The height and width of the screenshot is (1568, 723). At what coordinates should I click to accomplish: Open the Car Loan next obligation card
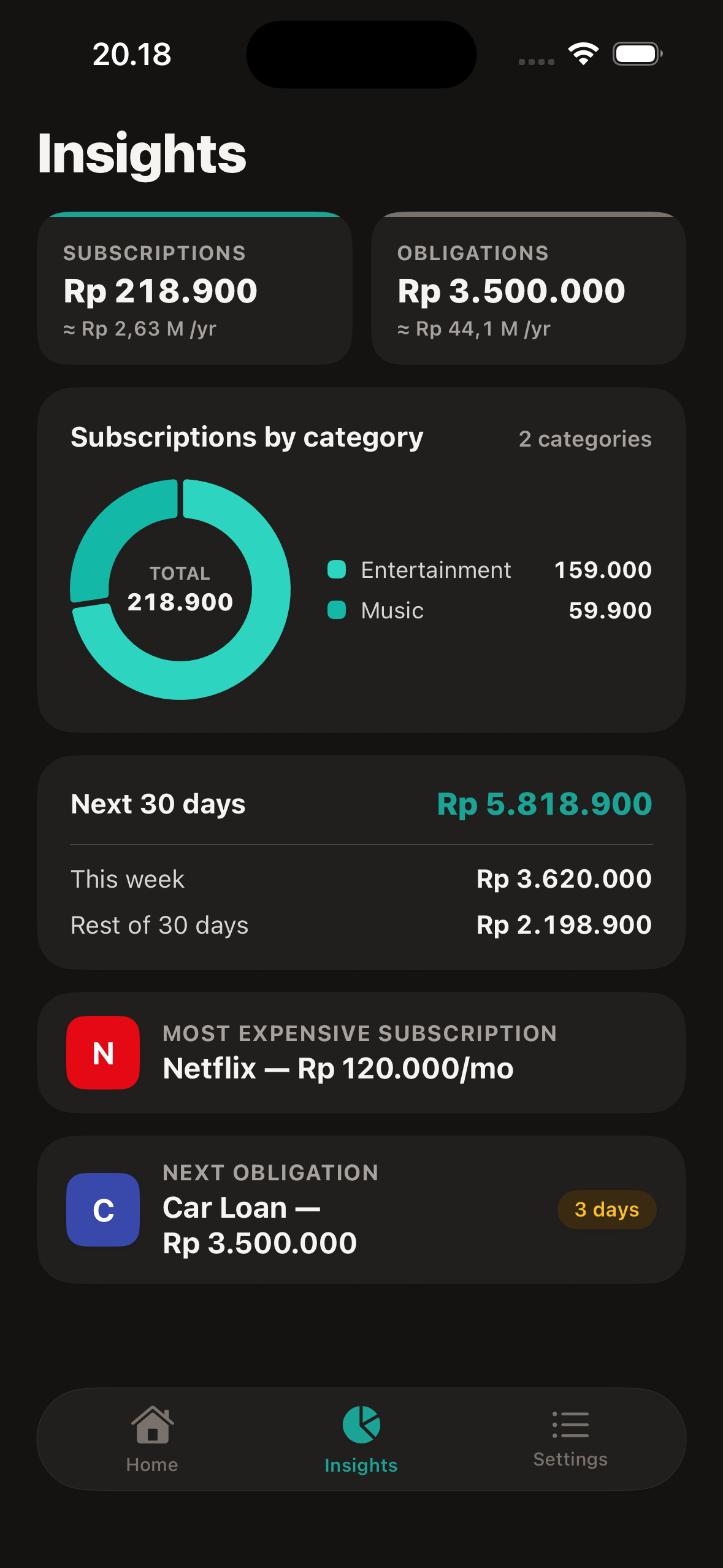(x=361, y=1209)
